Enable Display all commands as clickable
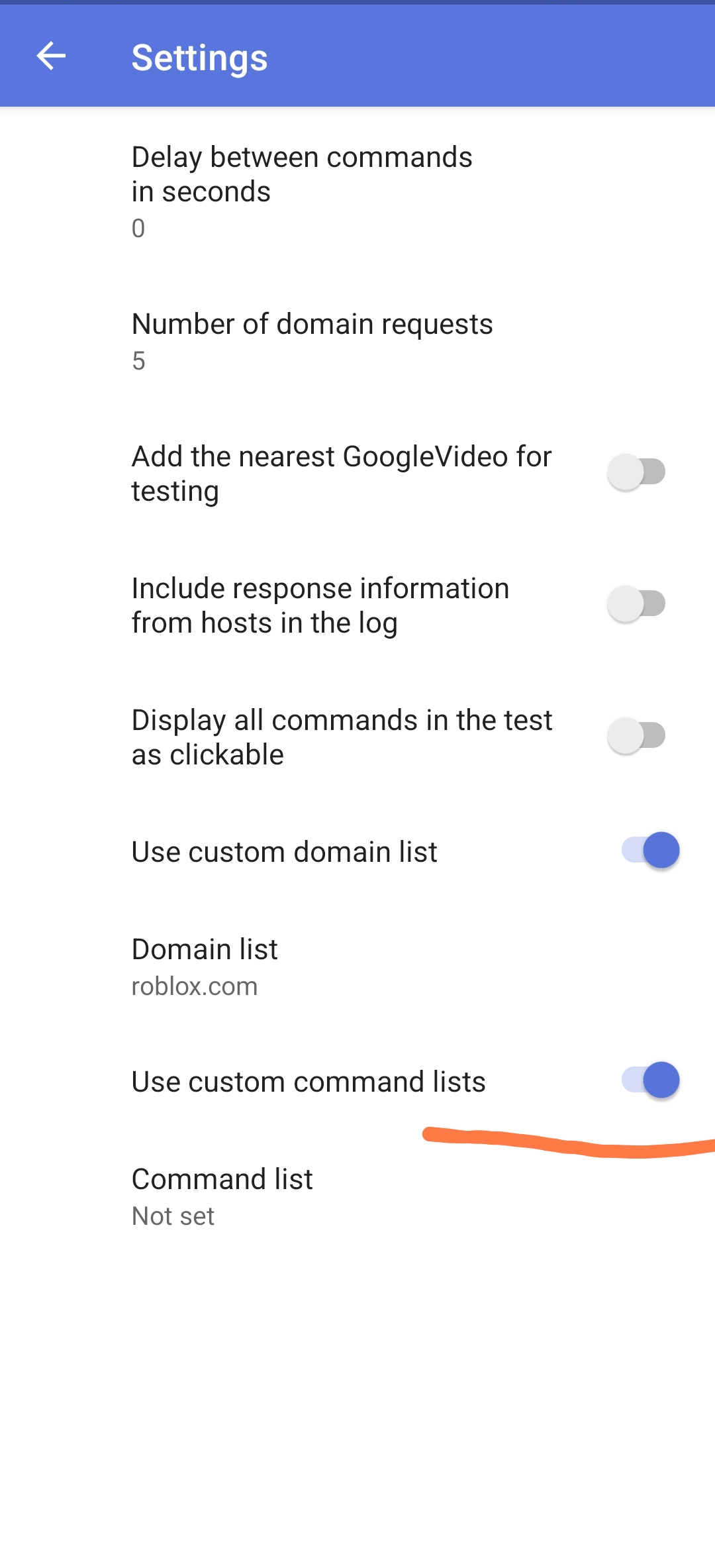The height and width of the screenshot is (1568, 715). tap(636, 736)
